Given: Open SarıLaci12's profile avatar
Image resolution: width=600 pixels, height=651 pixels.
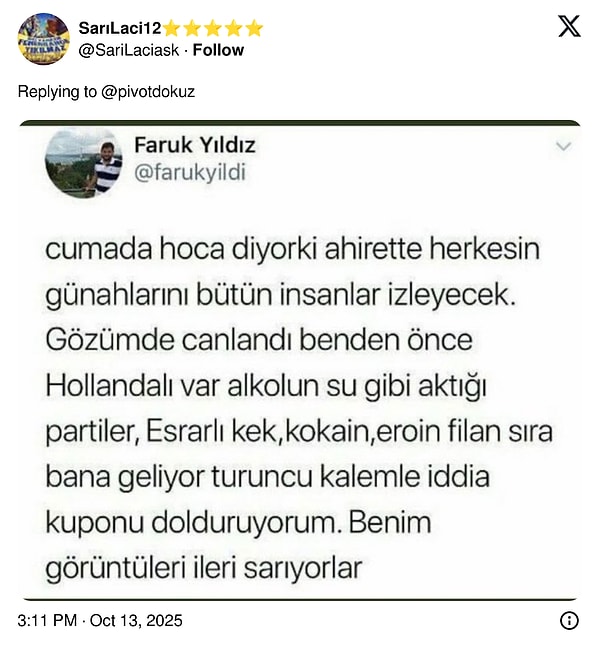Looking at the screenshot, I should click(44, 38).
